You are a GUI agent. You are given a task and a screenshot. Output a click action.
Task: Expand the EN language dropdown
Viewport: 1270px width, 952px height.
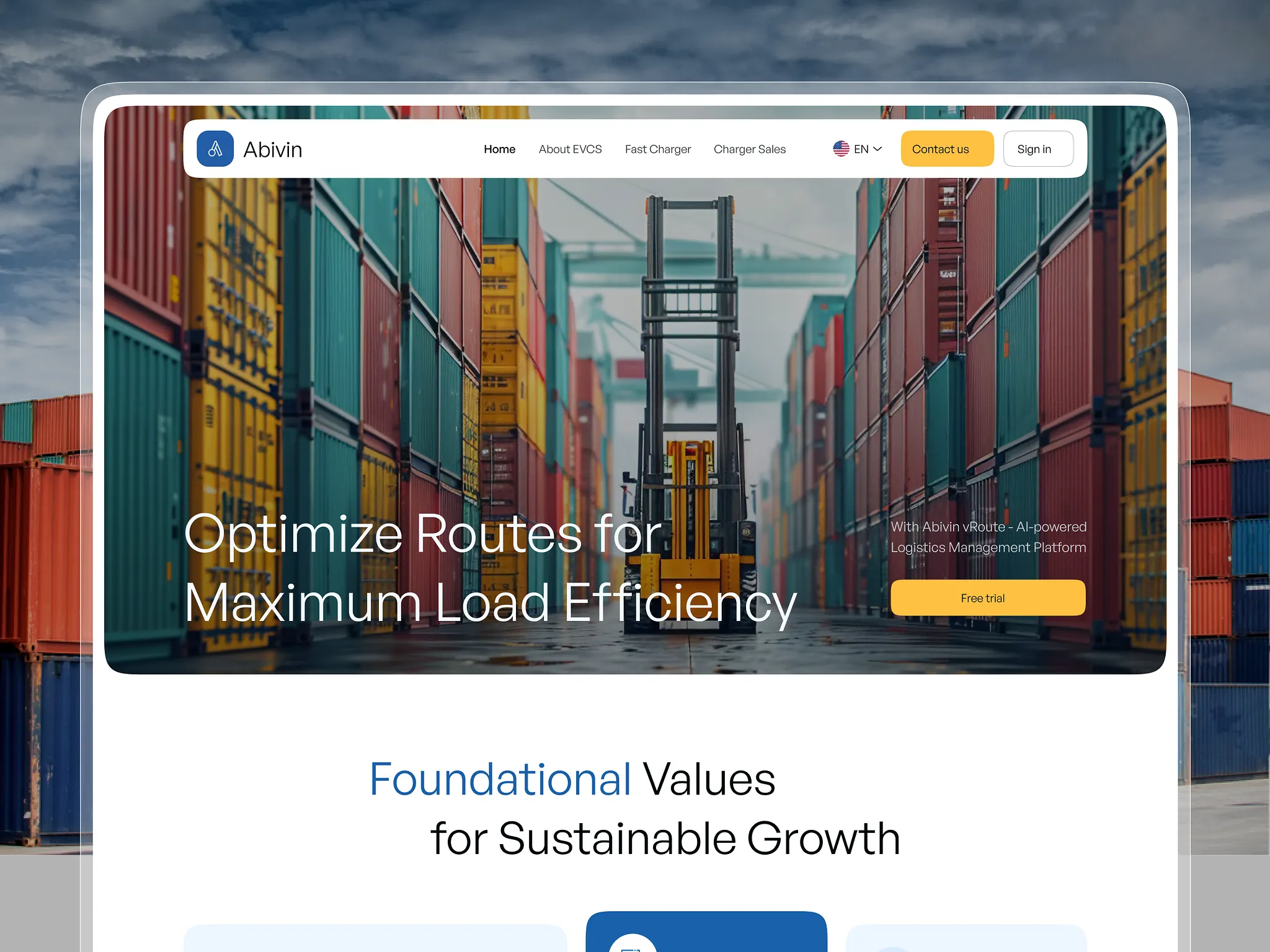tap(858, 149)
